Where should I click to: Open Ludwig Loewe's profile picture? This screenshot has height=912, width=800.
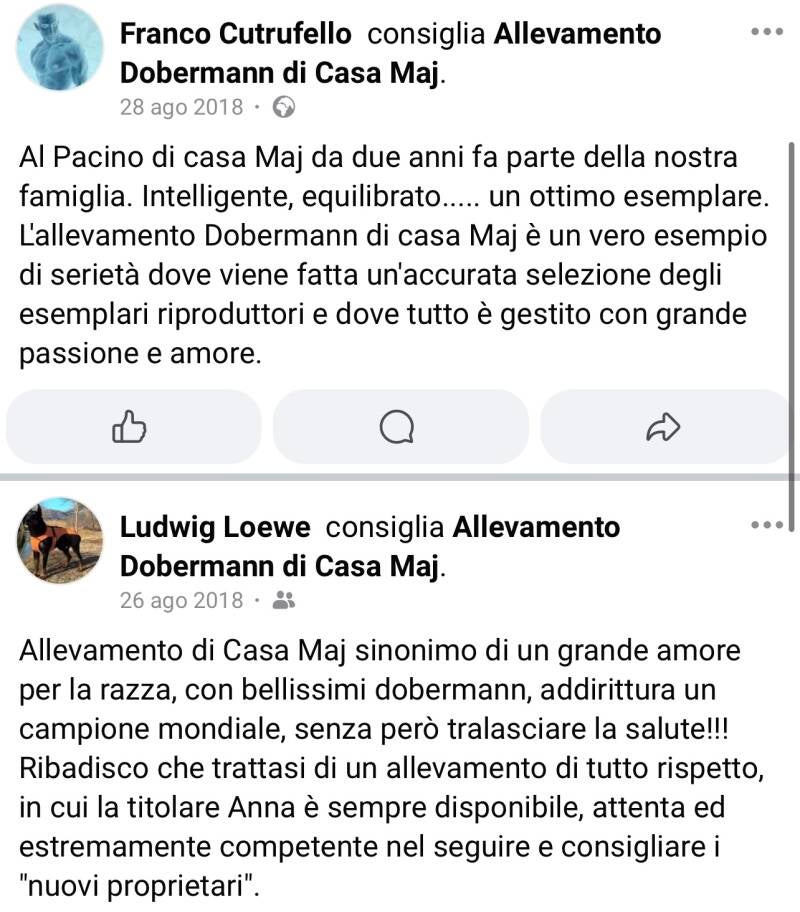[x=60, y=540]
